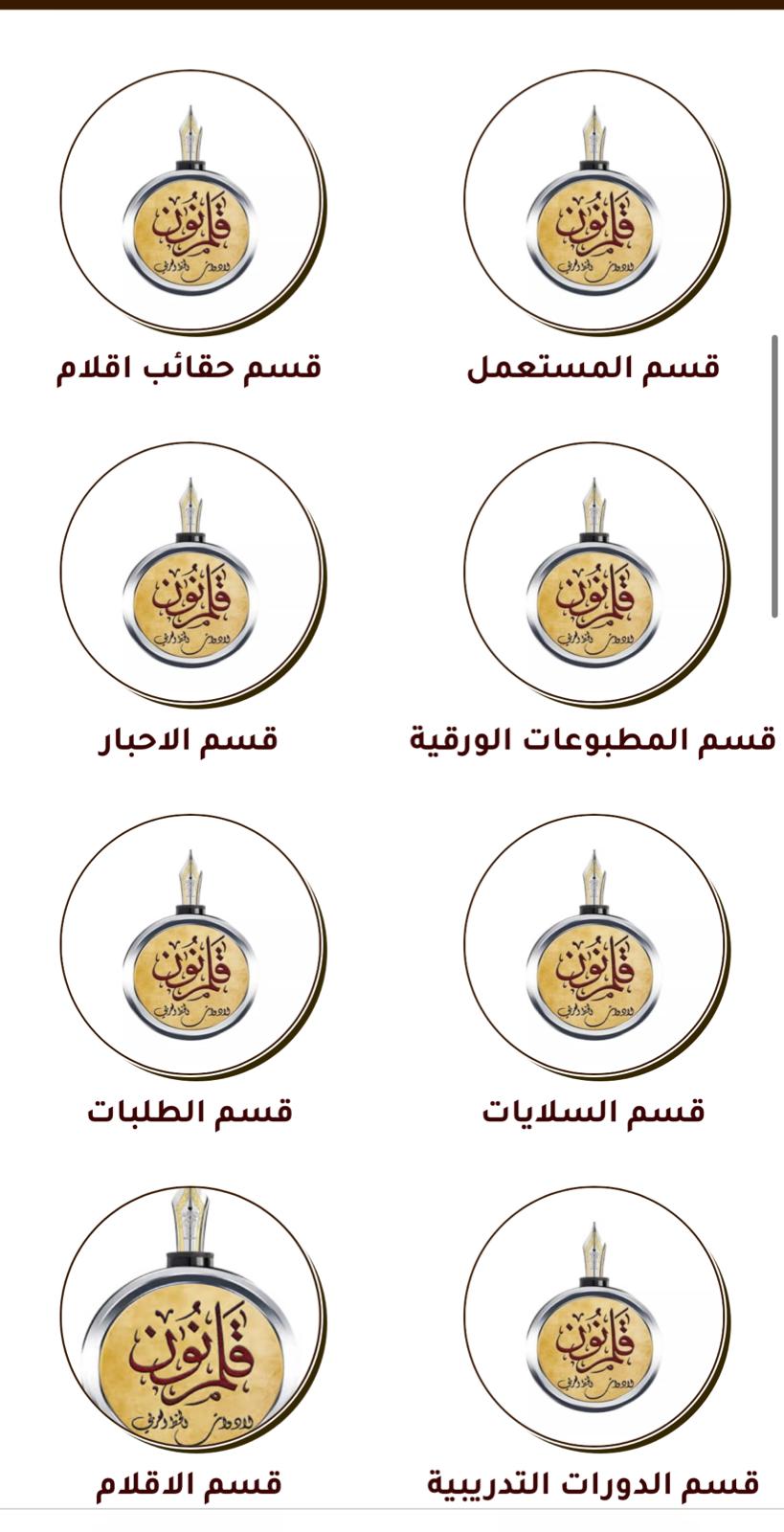View the قسم الطلبات section
784x1532 pixels.
[190, 946]
